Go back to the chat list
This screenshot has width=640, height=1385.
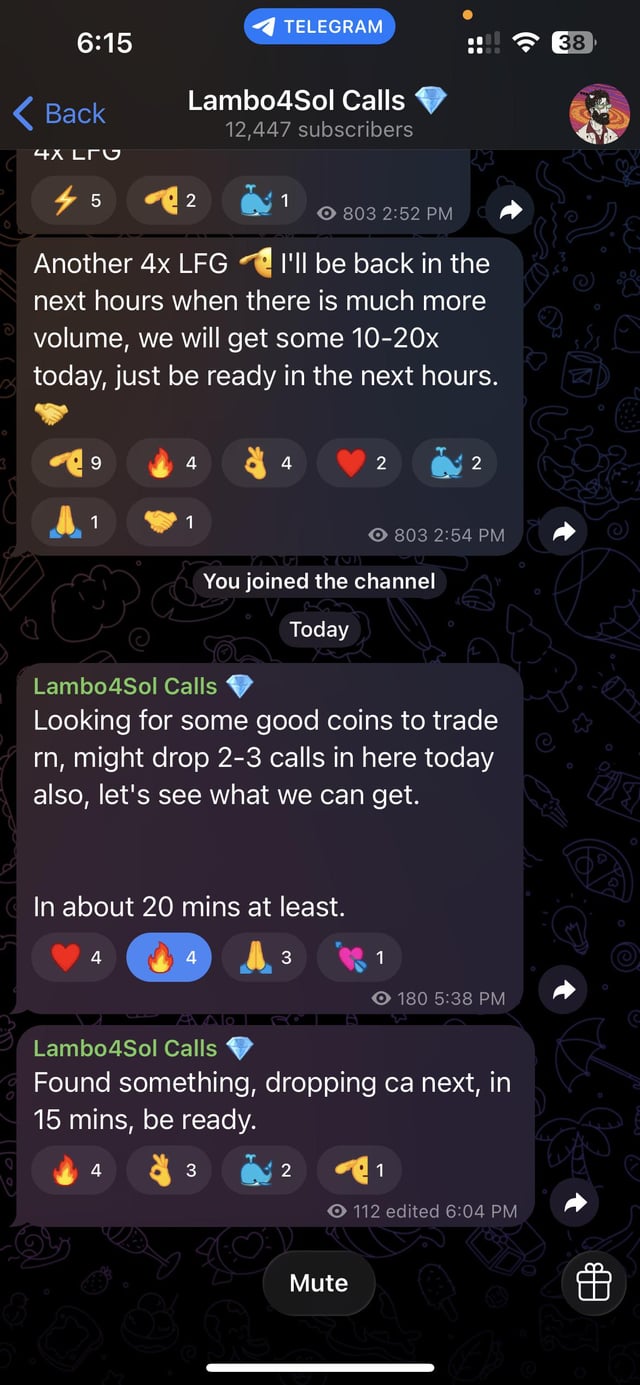tap(60, 114)
